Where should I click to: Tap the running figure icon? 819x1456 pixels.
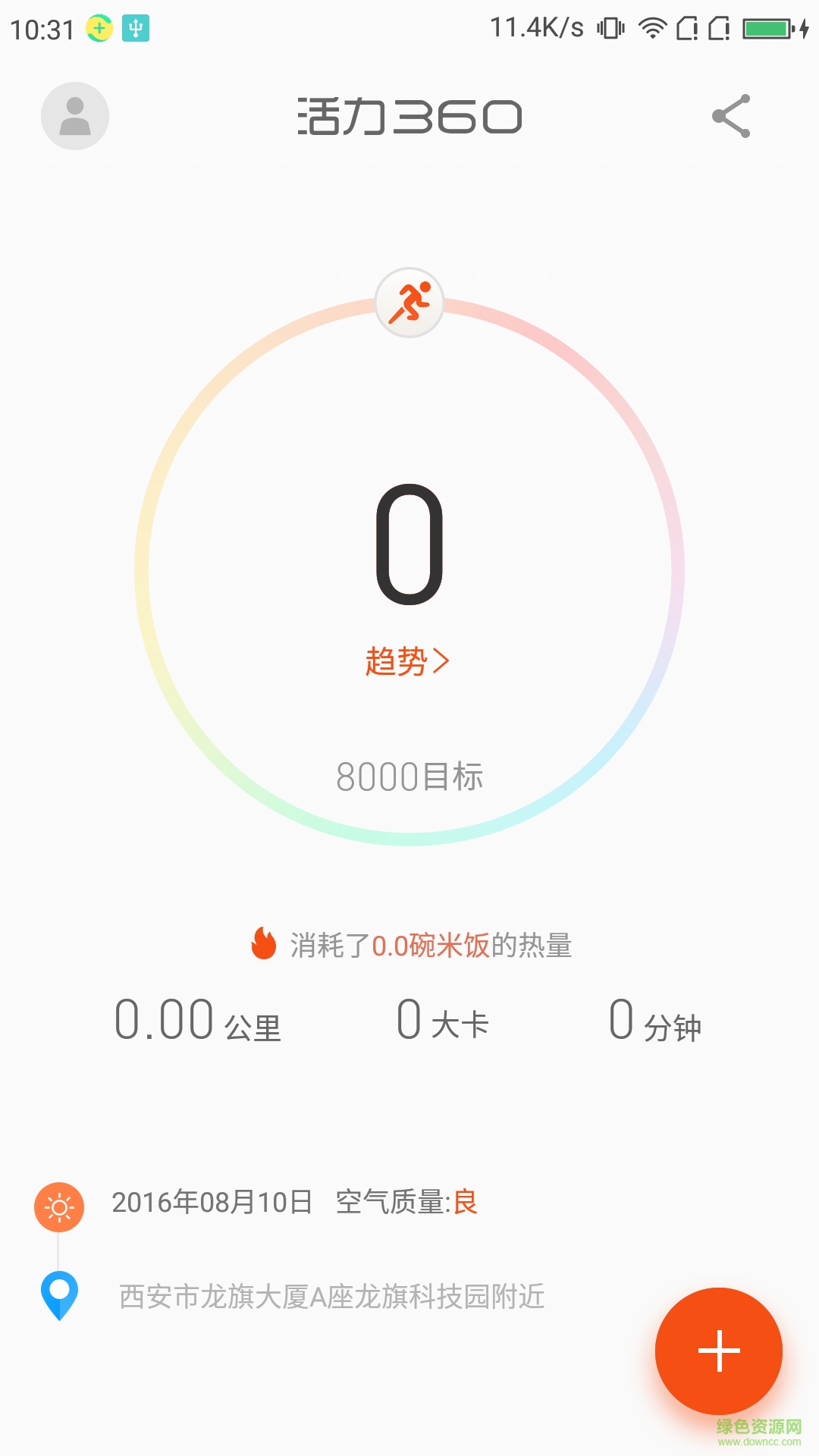click(409, 303)
